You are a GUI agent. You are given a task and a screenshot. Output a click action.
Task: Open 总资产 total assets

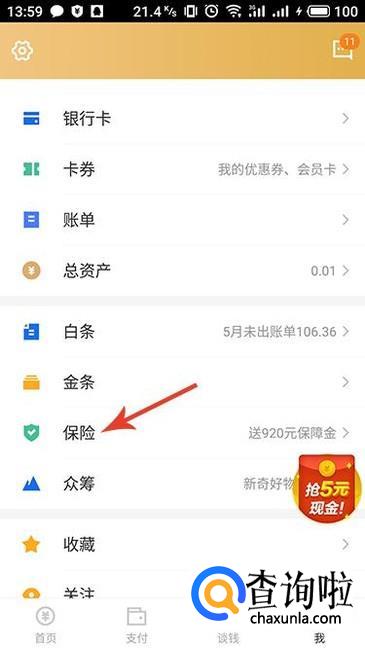(x=182, y=271)
